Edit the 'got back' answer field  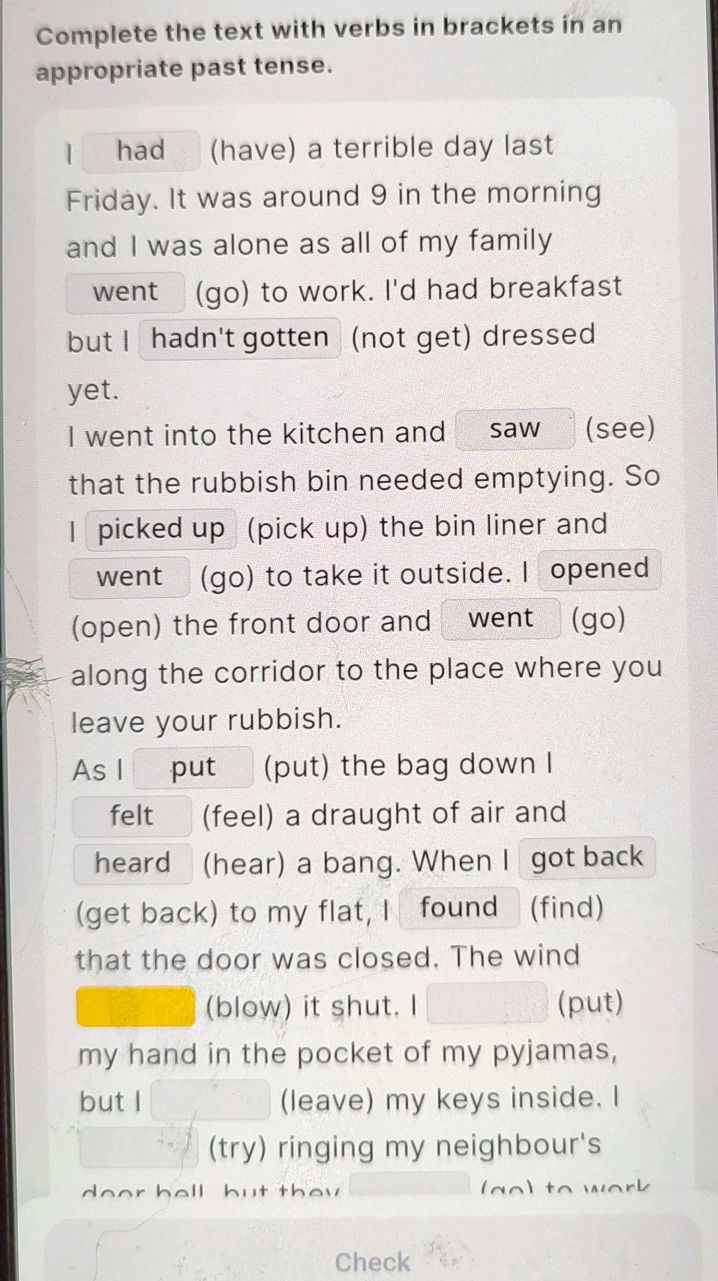tap(587, 858)
